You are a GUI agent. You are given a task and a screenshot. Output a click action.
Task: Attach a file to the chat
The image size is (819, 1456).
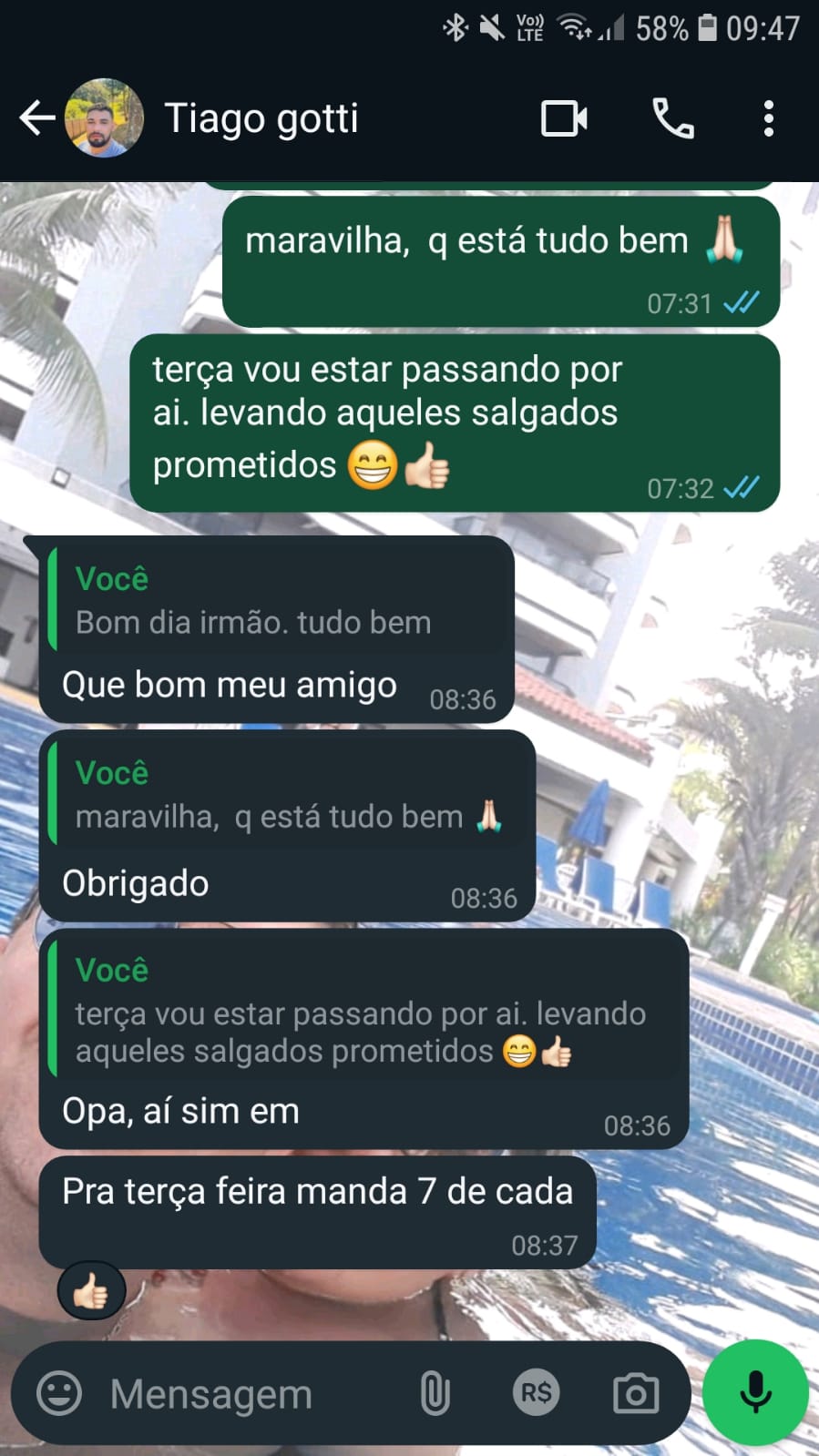[435, 1393]
